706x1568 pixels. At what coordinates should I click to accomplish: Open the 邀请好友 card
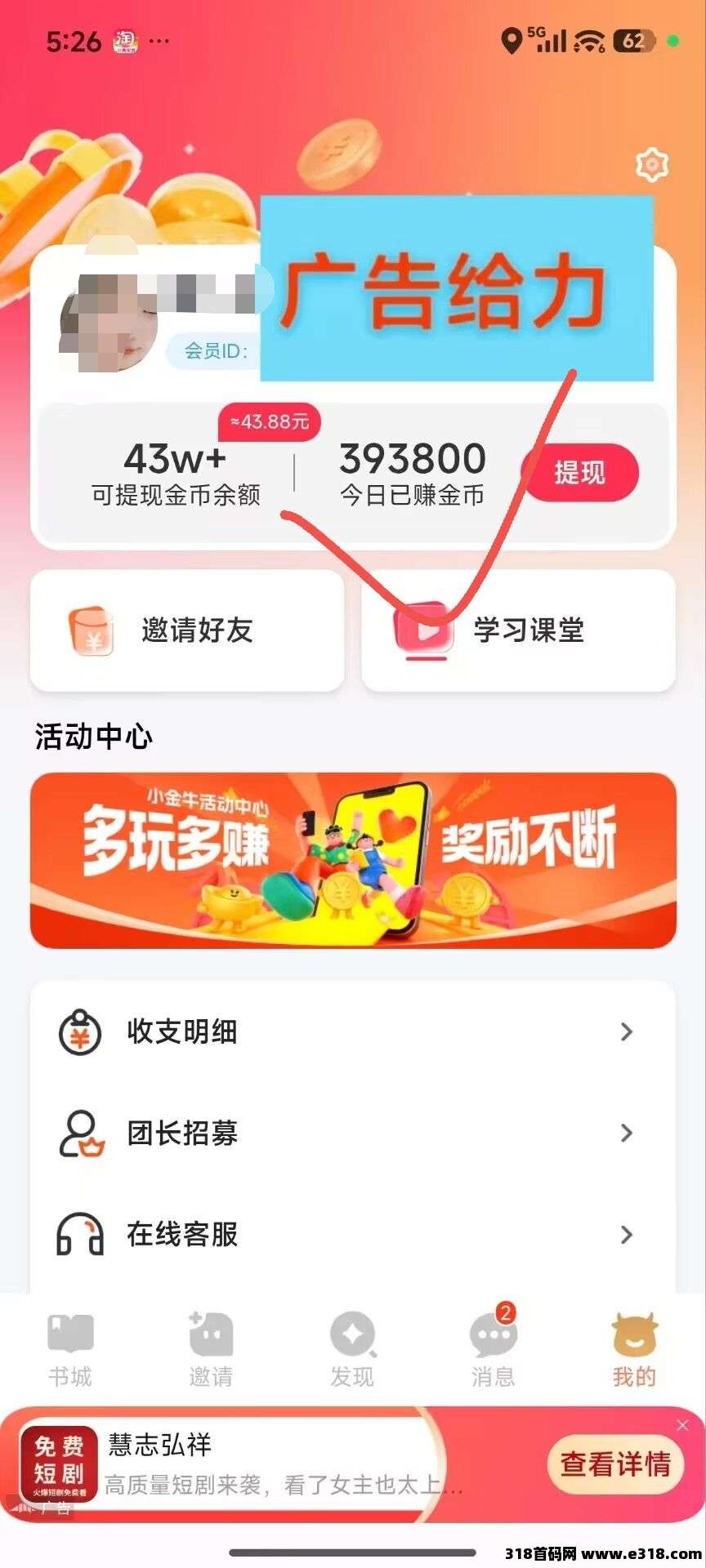click(x=187, y=630)
